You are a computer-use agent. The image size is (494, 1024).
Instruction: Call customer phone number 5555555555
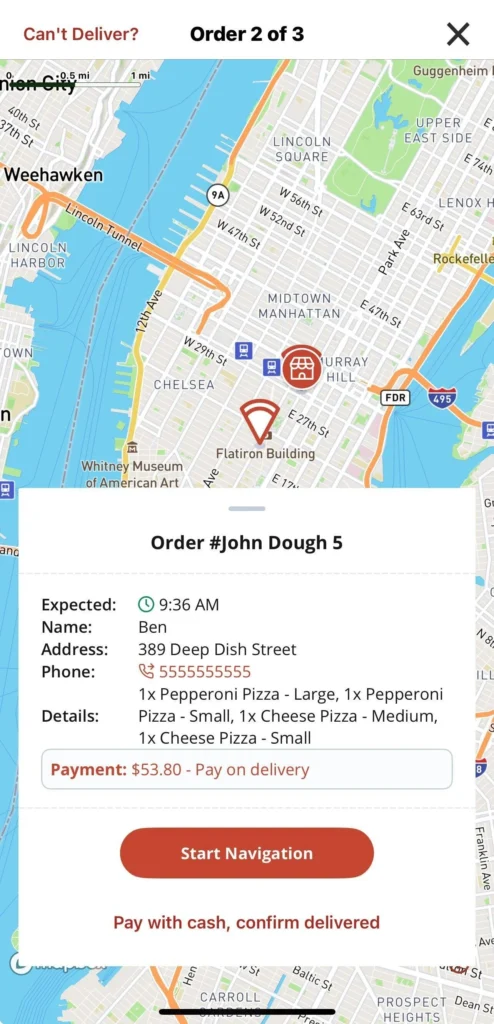(195, 671)
